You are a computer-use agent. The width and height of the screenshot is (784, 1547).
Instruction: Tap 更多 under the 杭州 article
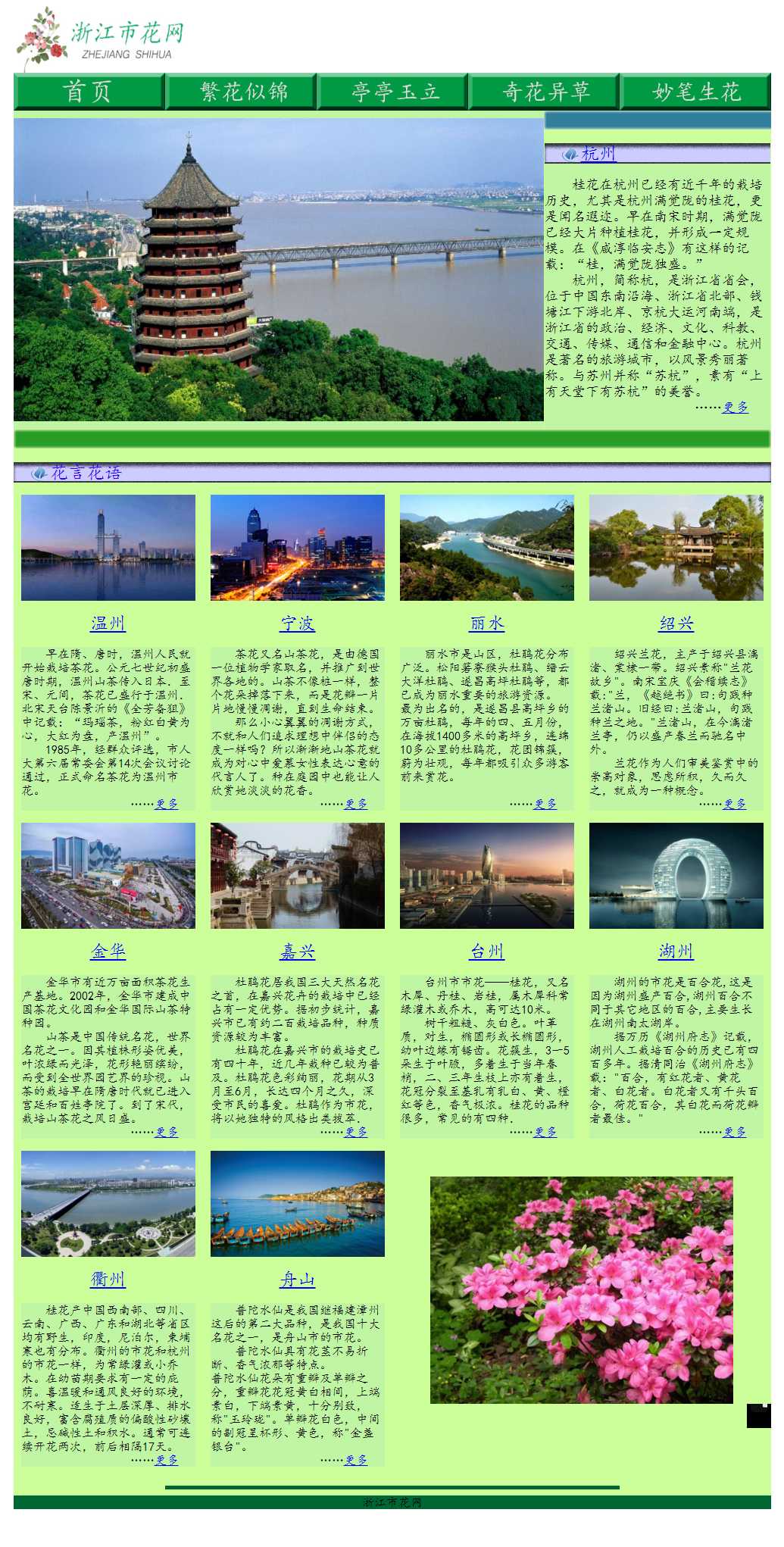735,407
